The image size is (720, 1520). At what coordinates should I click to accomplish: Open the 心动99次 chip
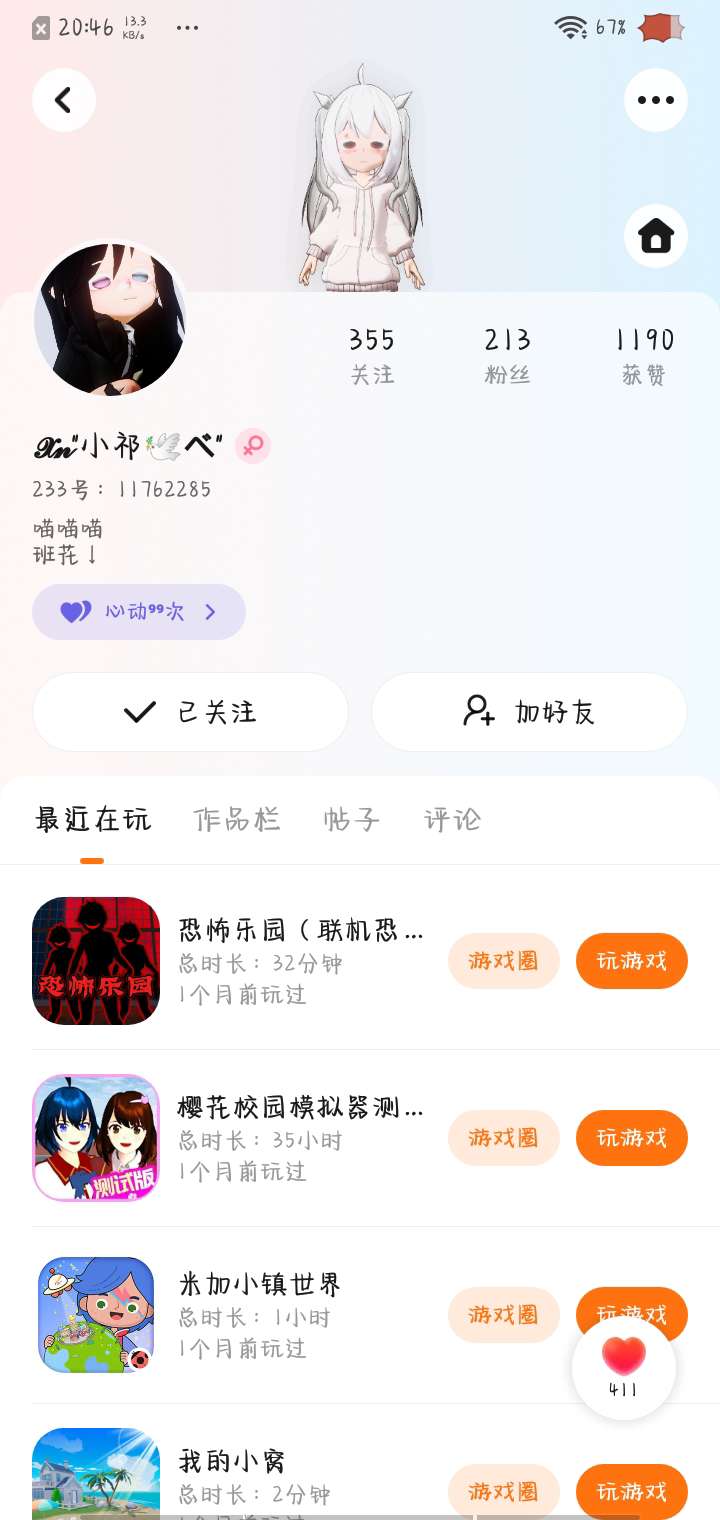pyautogui.click(x=139, y=612)
